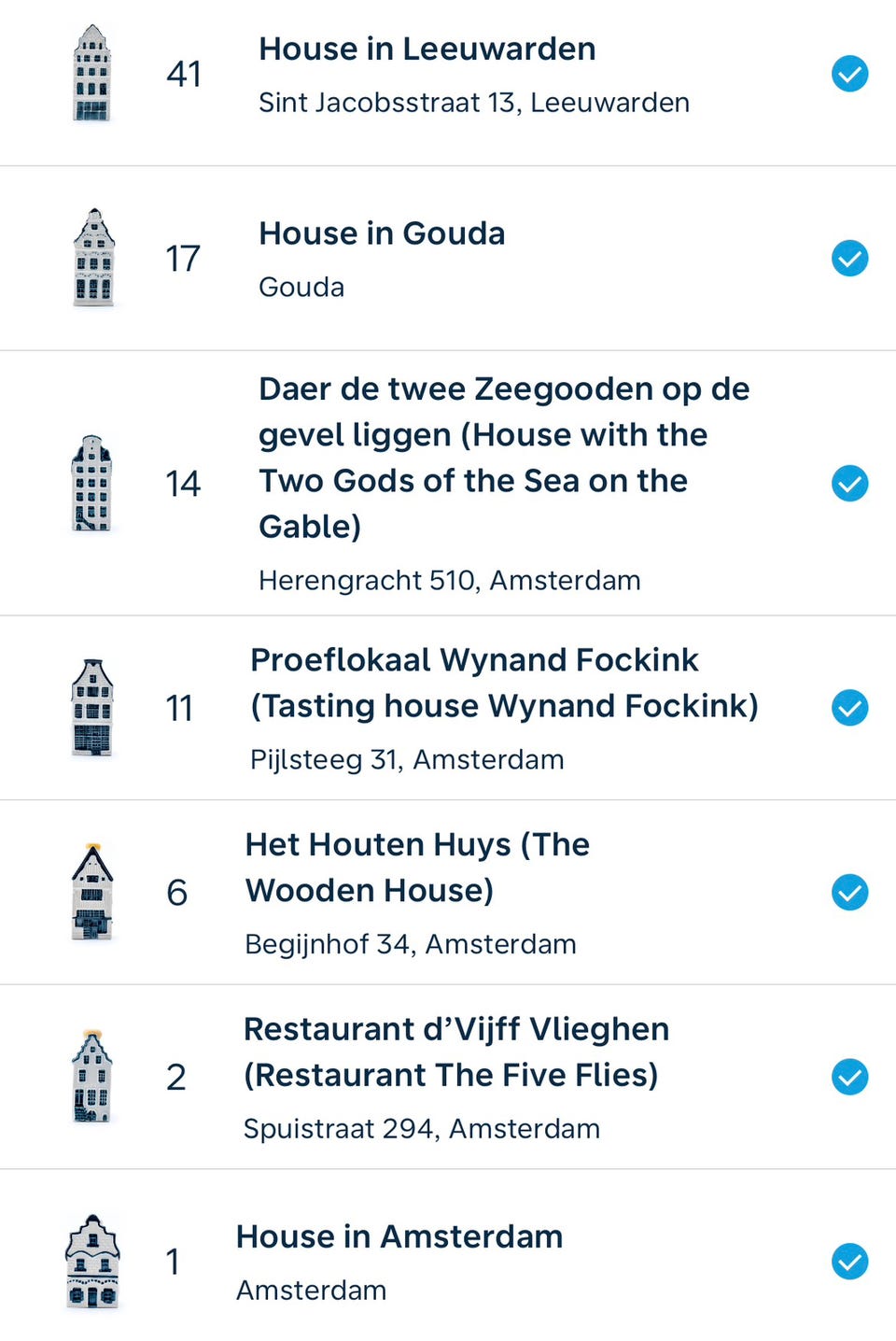Select the Proeflokaal Wynand Fockink row
The width and height of the screenshot is (896, 1341).
click(x=503, y=683)
